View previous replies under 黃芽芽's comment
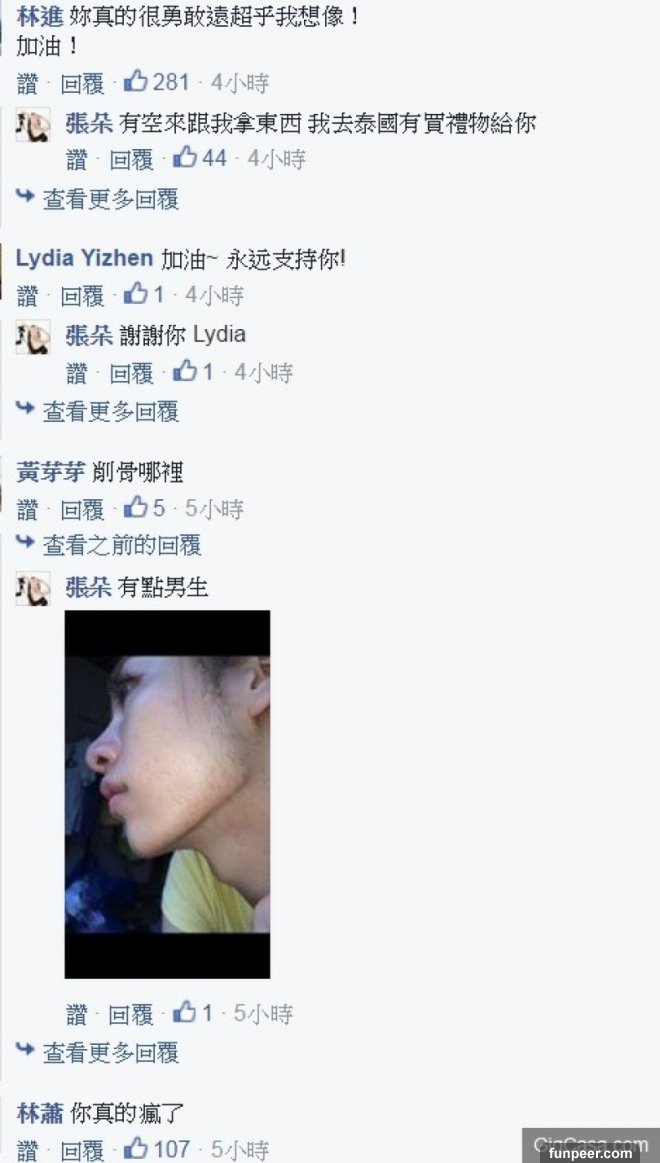Viewport: 660px width, 1163px height. tap(121, 545)
